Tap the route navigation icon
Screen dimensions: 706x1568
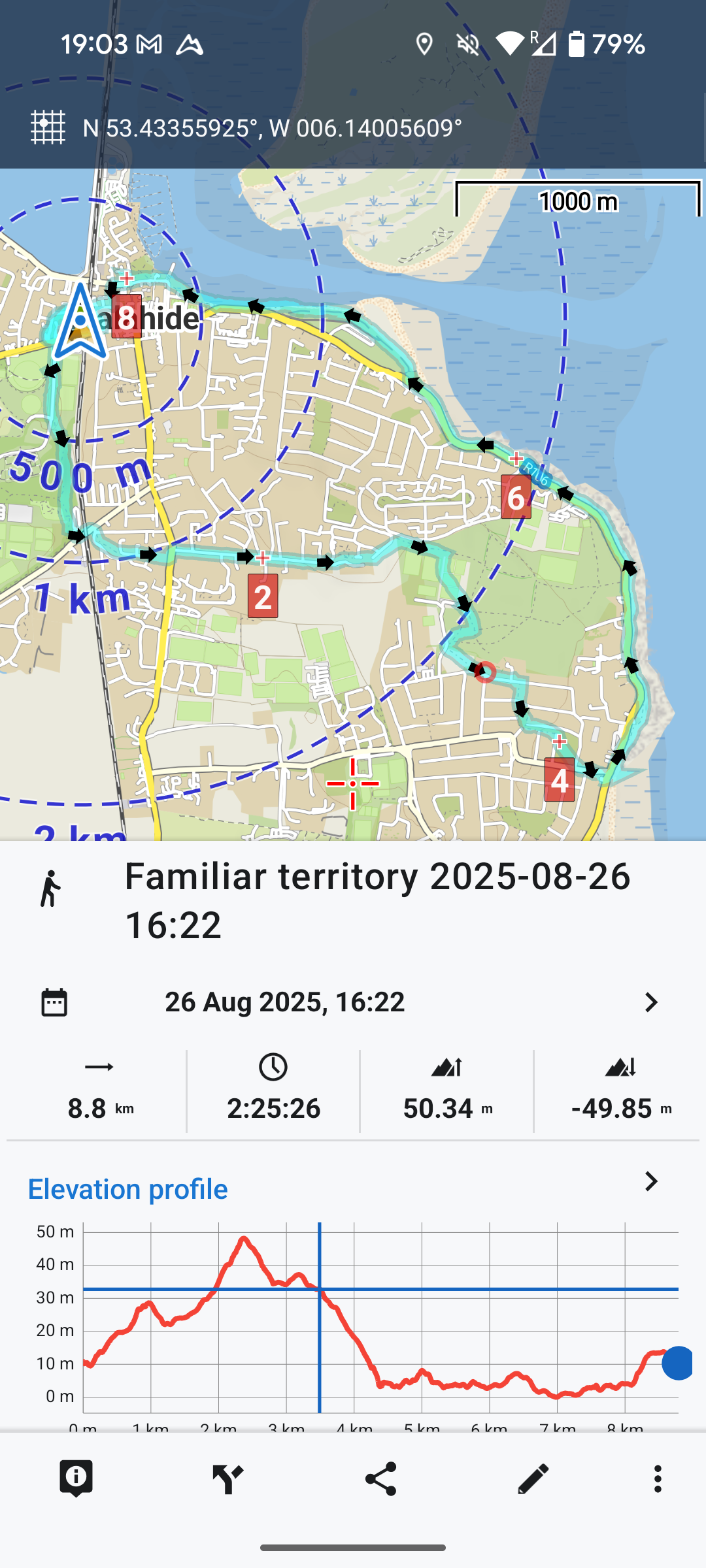pyautogui.click(x=228, y=1478)
